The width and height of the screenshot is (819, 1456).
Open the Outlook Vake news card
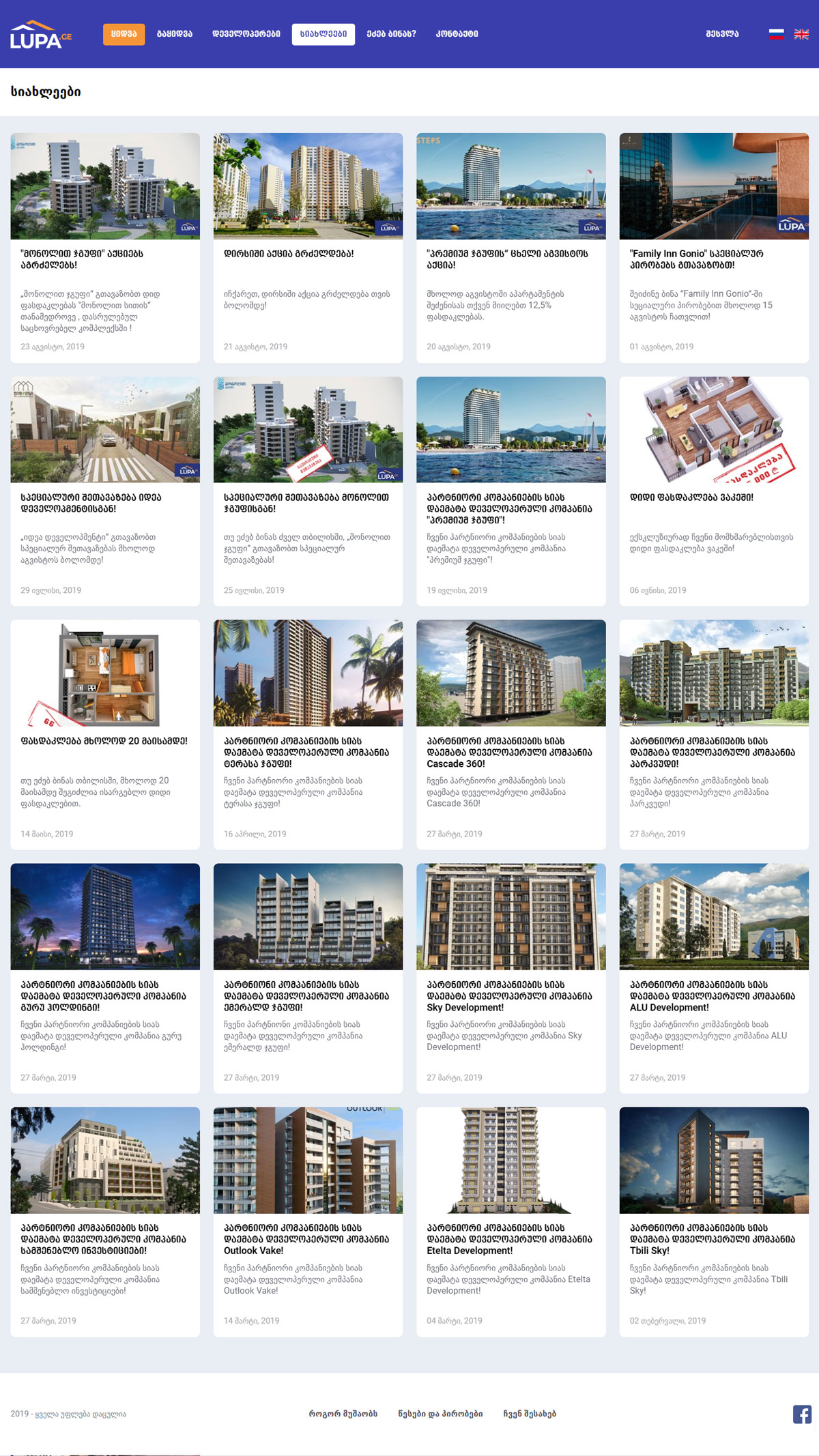(306, 1239)
